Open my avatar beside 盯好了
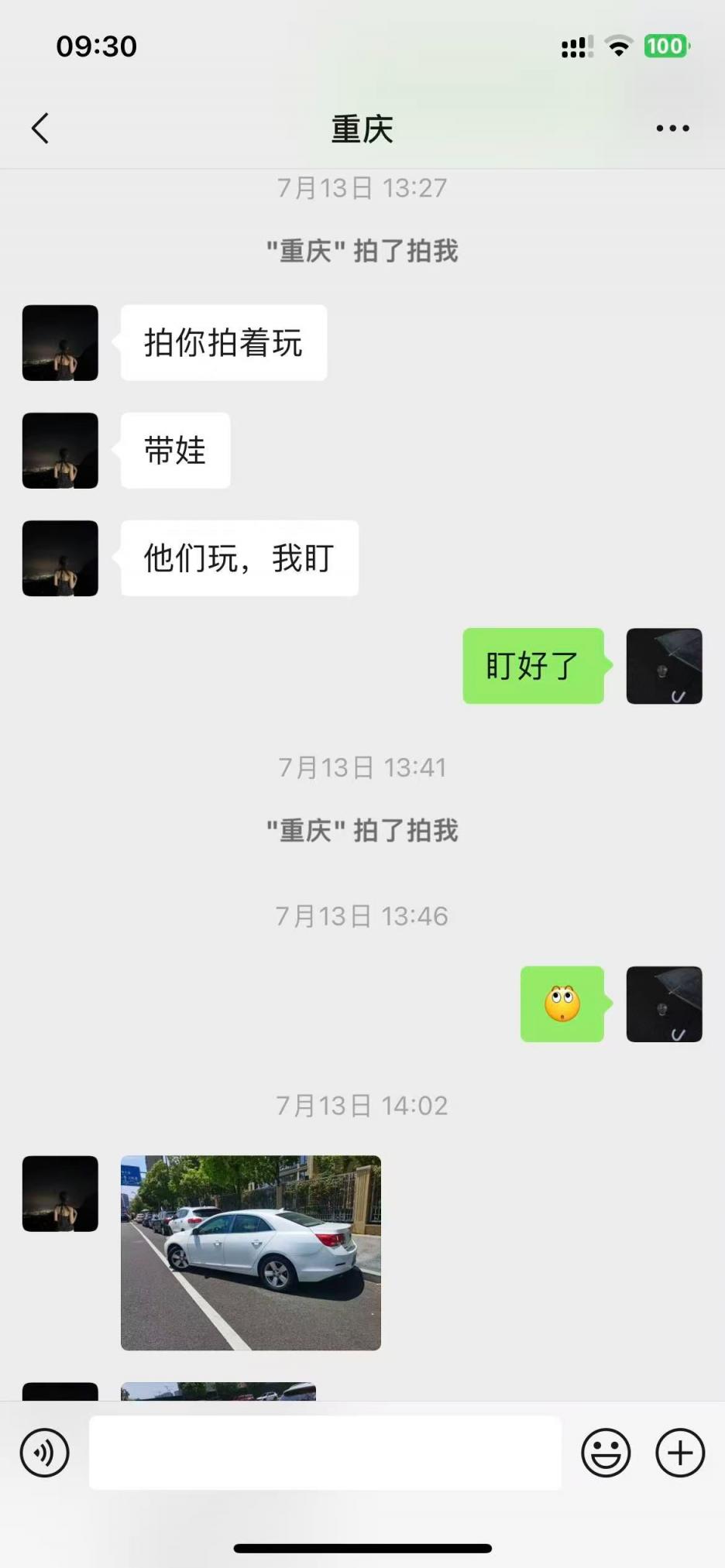This screenshot has height=1568, width=725. point(664,666)
